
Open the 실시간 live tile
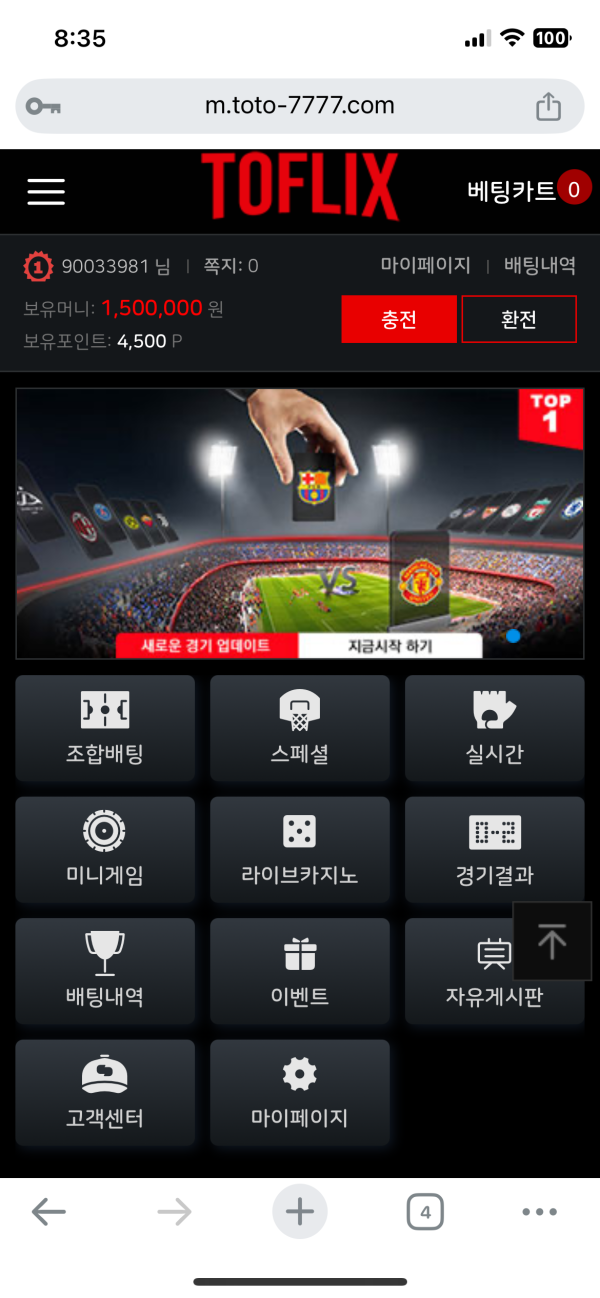point(494,728)
